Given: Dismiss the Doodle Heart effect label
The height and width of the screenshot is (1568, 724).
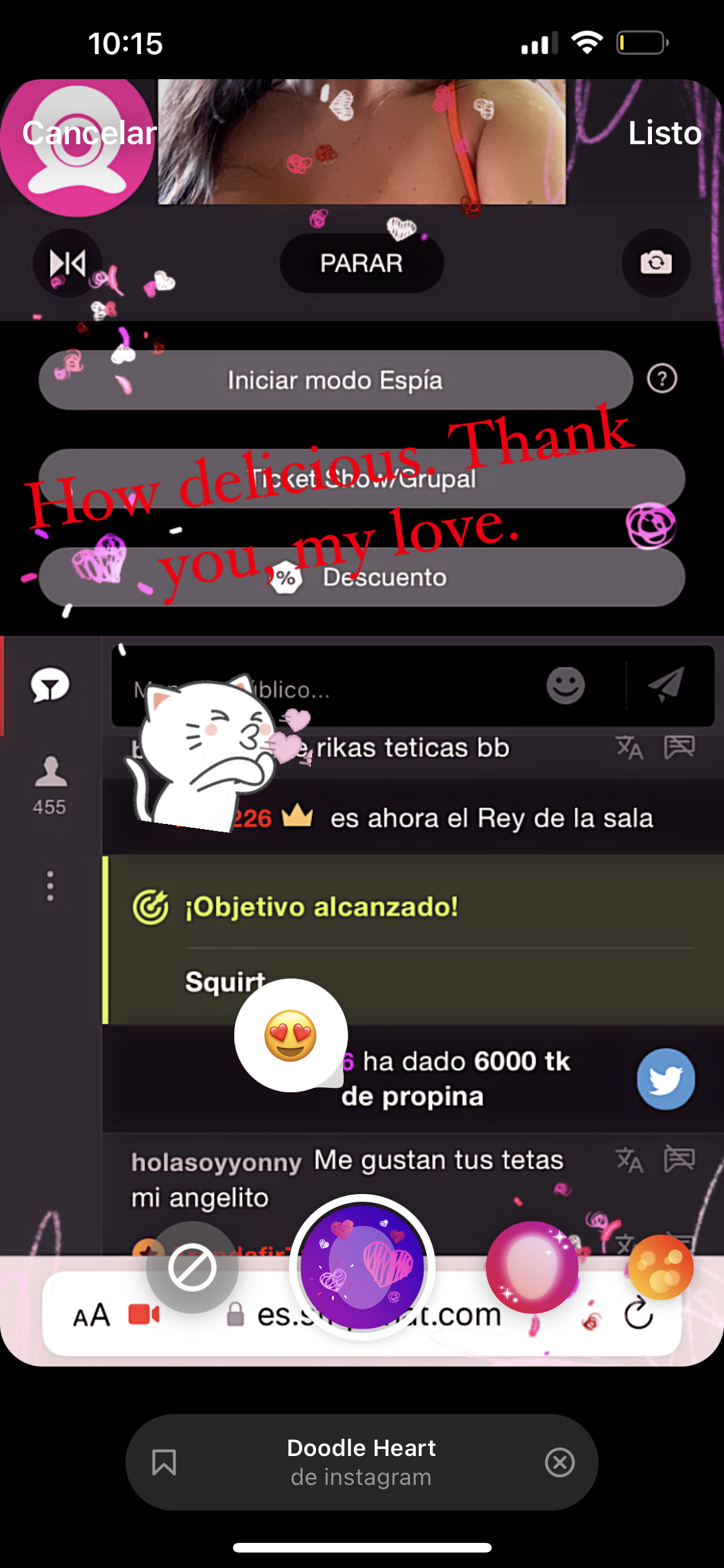Looking at the screenshot, I should pyautogui.click(x=559, y=1462).
